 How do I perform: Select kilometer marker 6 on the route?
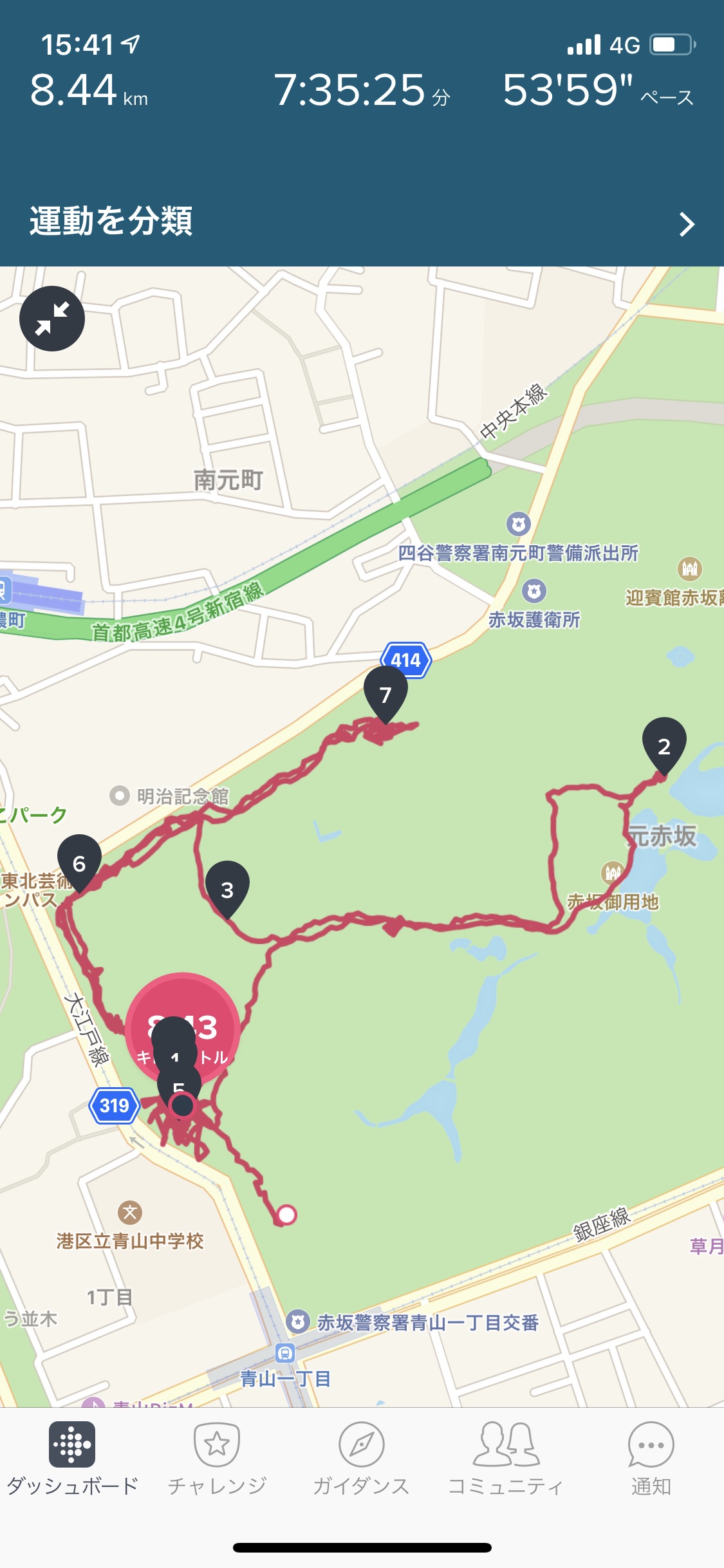click(x=79, y=863)
